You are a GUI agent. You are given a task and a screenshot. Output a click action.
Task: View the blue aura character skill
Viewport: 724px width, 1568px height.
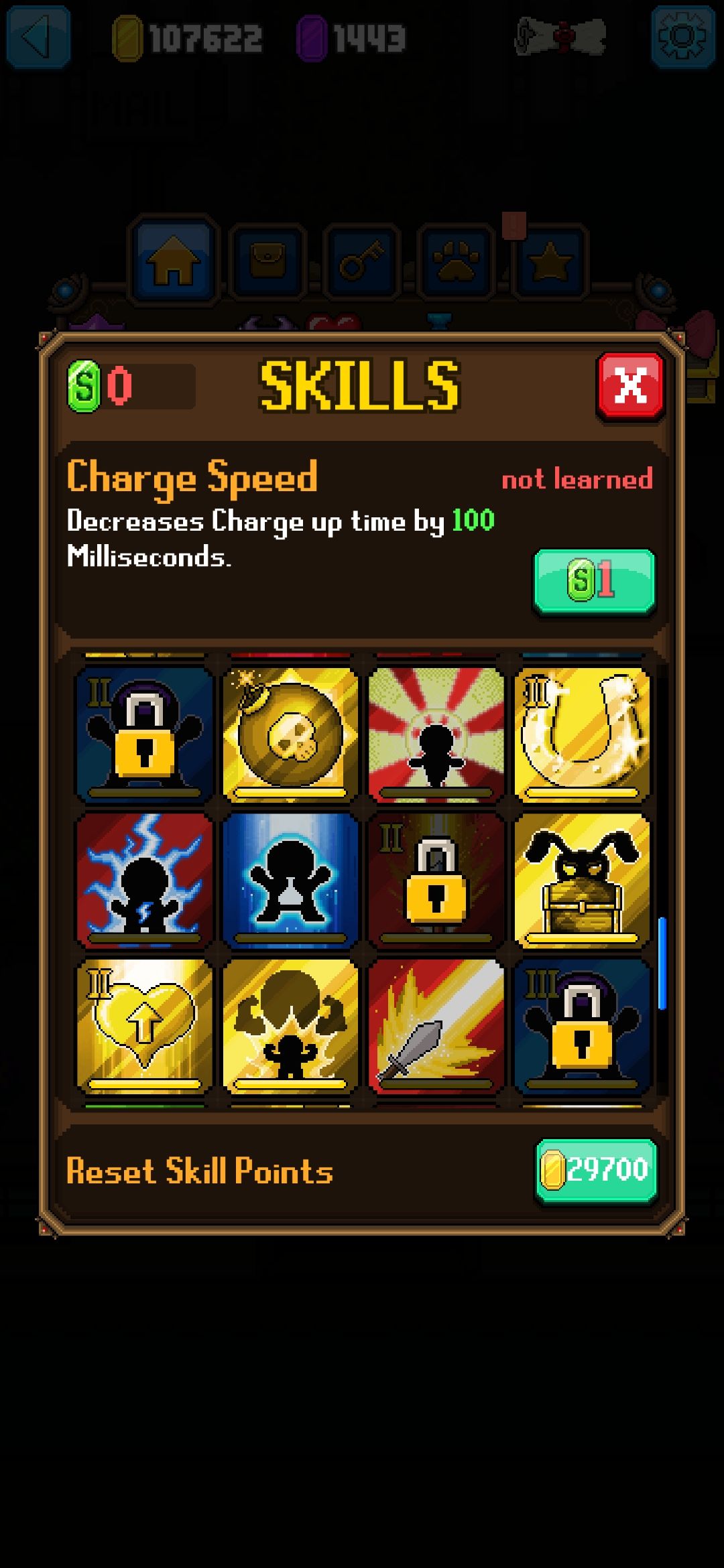tap(289, 881)
